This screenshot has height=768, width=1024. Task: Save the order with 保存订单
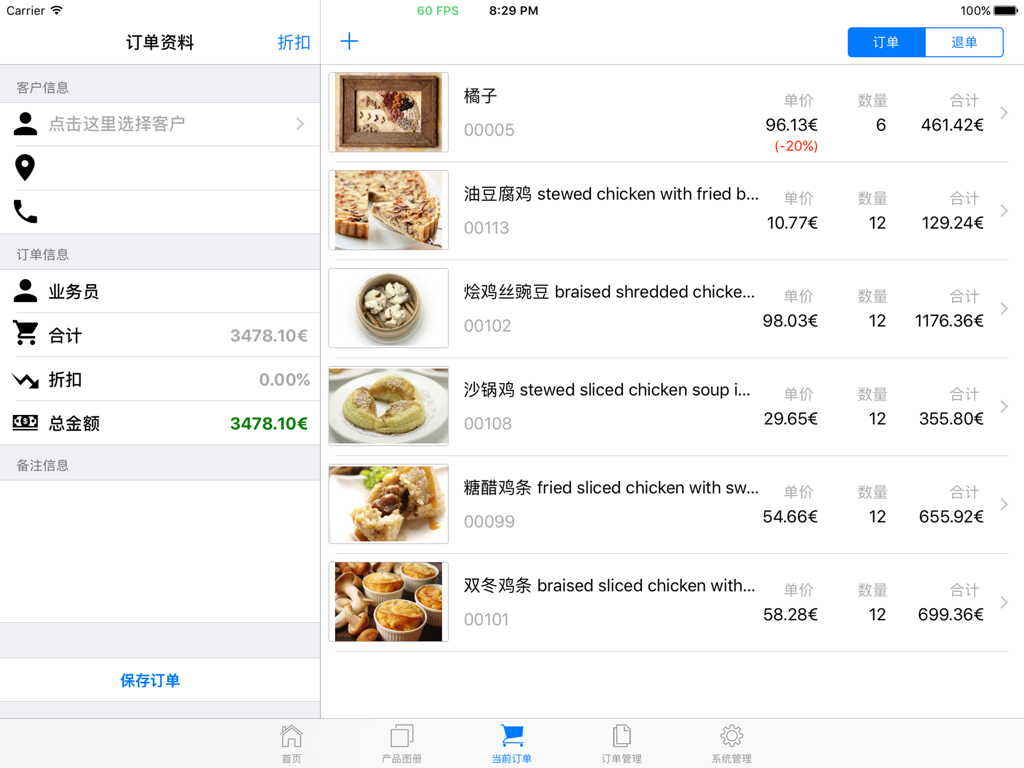click(x=150, y=680)
